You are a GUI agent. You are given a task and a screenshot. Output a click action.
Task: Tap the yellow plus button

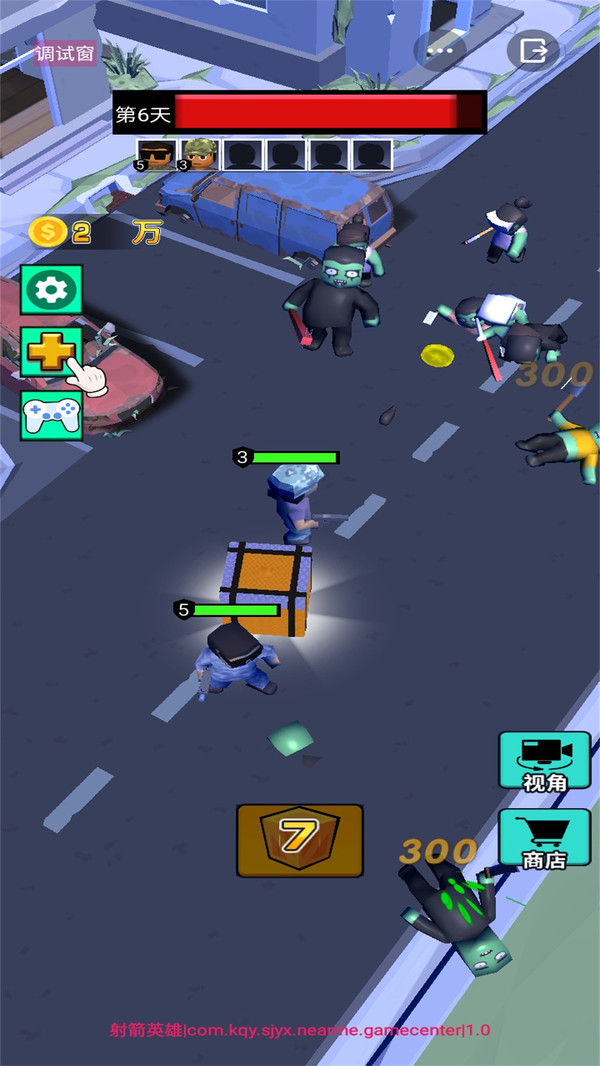(51, 351)
